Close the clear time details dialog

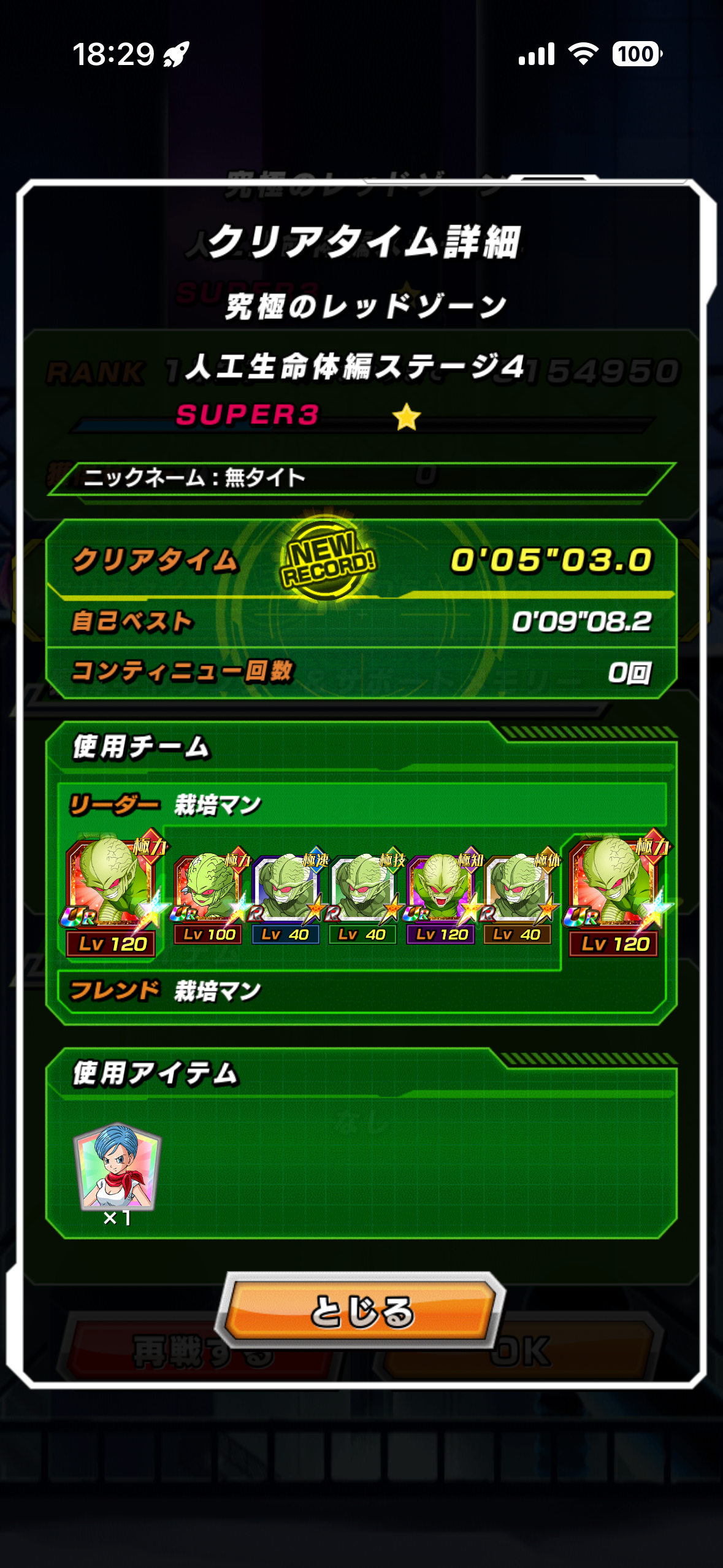pos(362,1310)
